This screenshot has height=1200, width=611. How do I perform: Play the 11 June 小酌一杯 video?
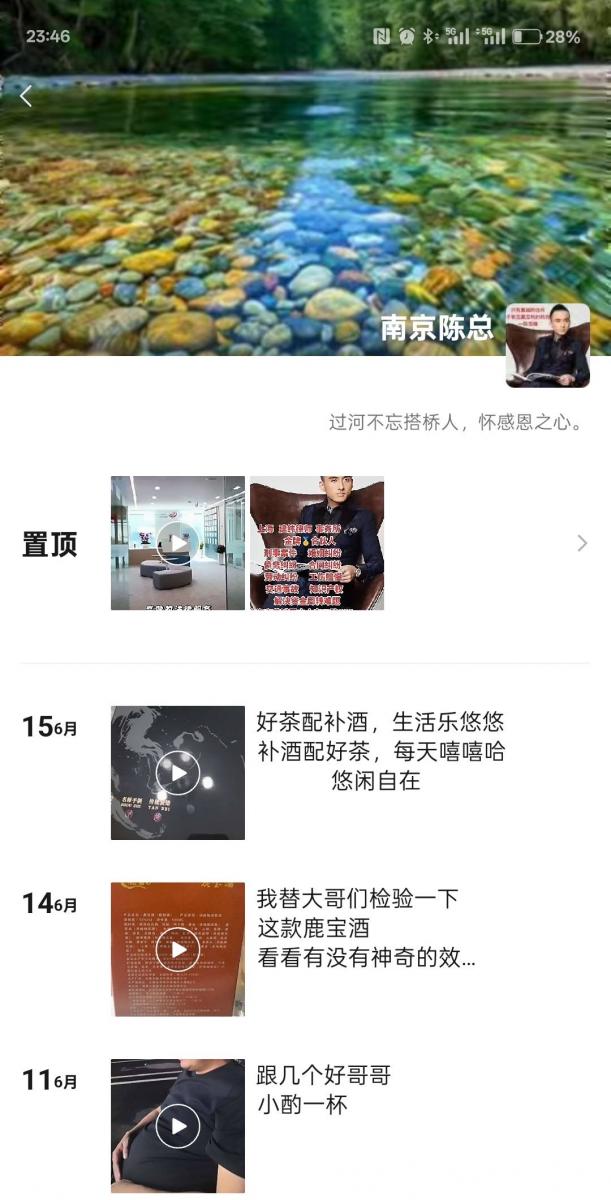click(x=178, y=1126)
